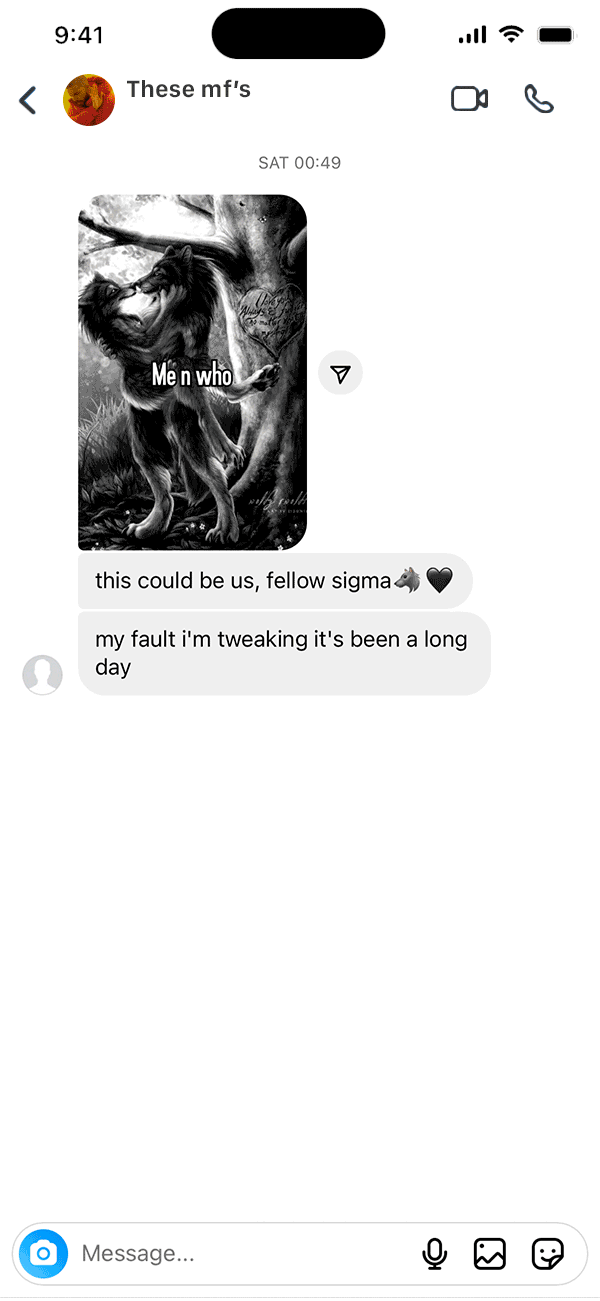The image size is (600, 1301).
Task: Open the sticker picker
Action: (x=547, y=1253)
